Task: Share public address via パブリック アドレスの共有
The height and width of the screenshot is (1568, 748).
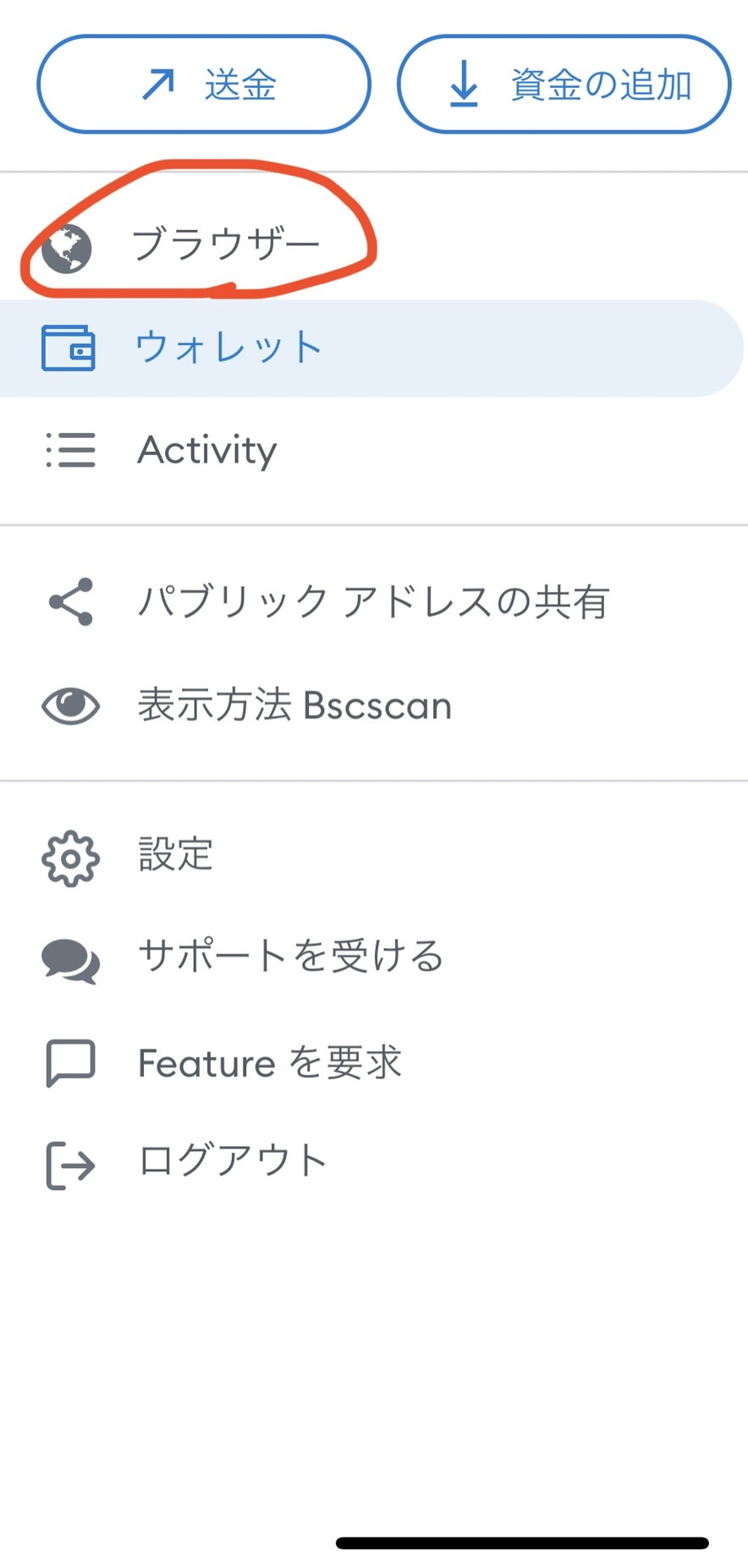Action: [374, 602]
